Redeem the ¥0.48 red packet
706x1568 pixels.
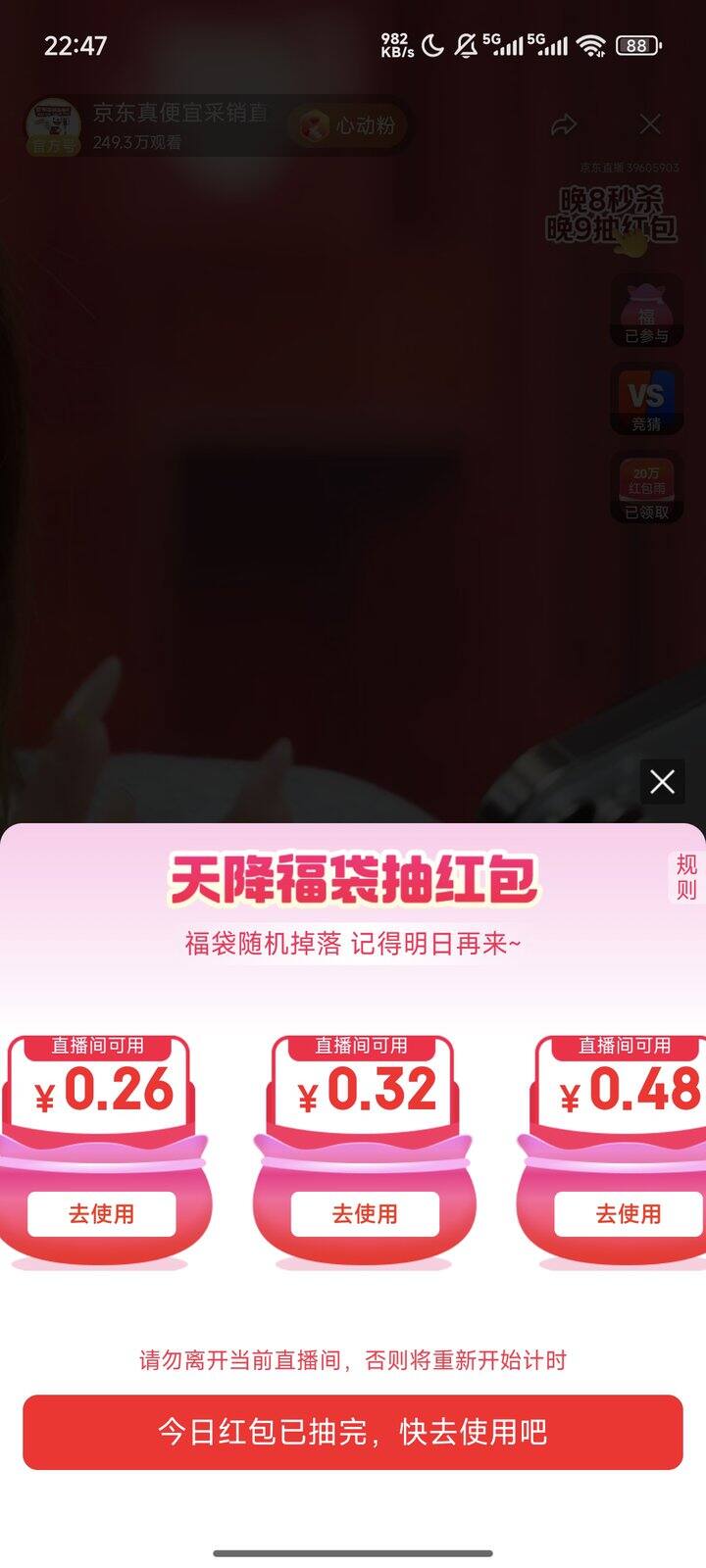[x=628, y=1213]
